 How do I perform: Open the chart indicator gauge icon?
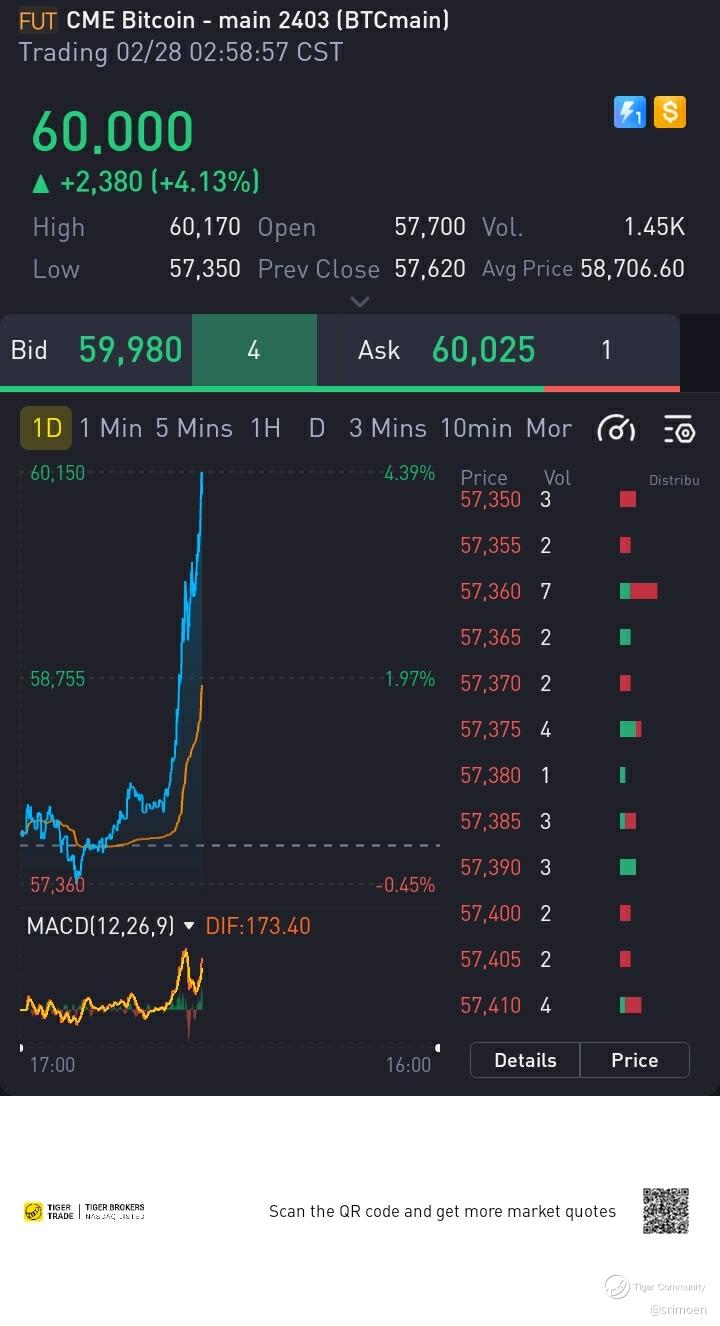[x=615, y=430]
